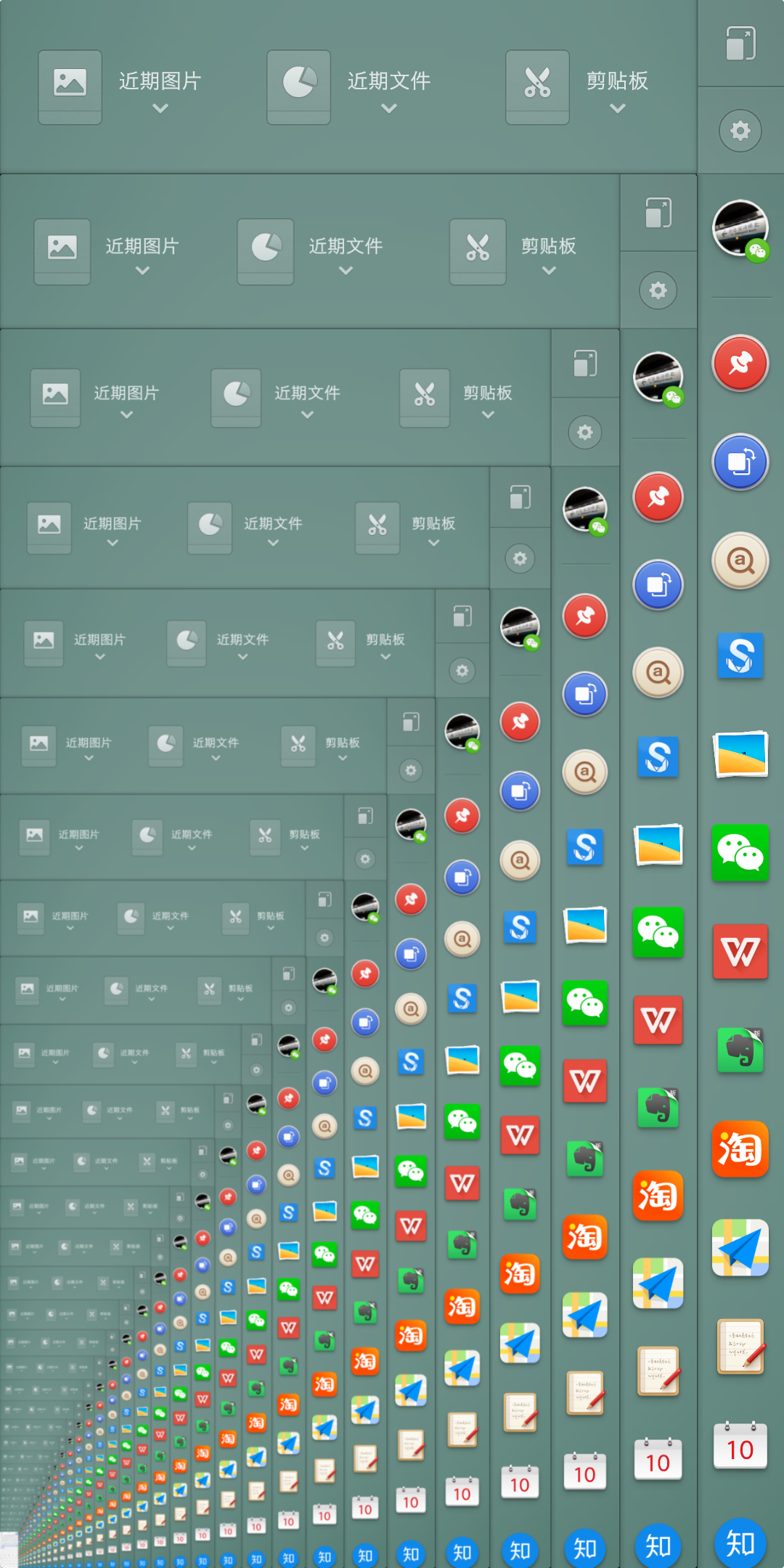
Task: Open the largest gallery photo app icon
Action: coord(740,754)
